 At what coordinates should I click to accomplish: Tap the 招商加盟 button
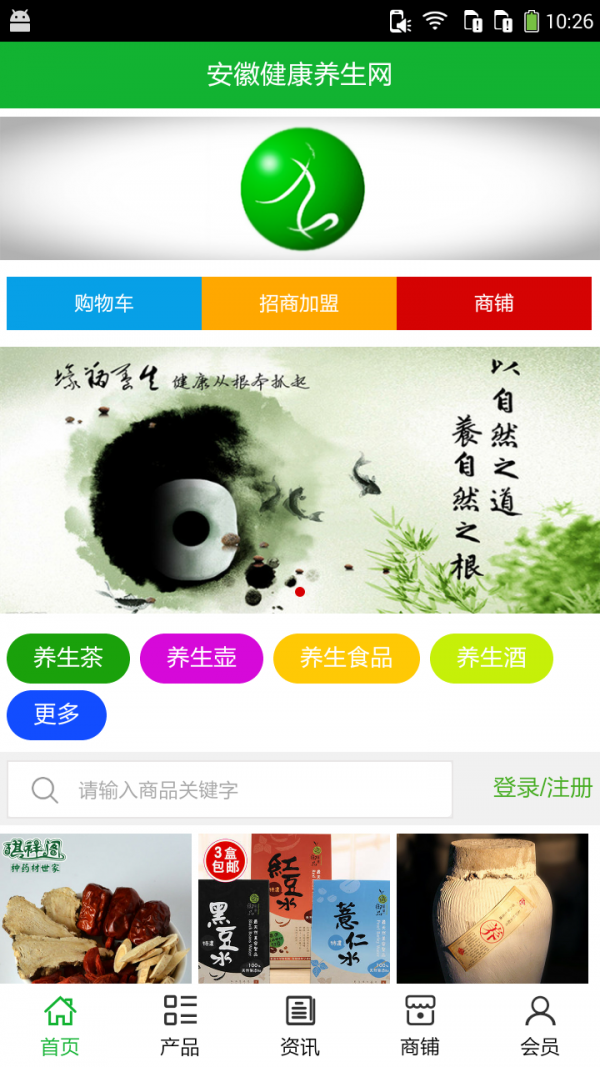tap(299, 303)
